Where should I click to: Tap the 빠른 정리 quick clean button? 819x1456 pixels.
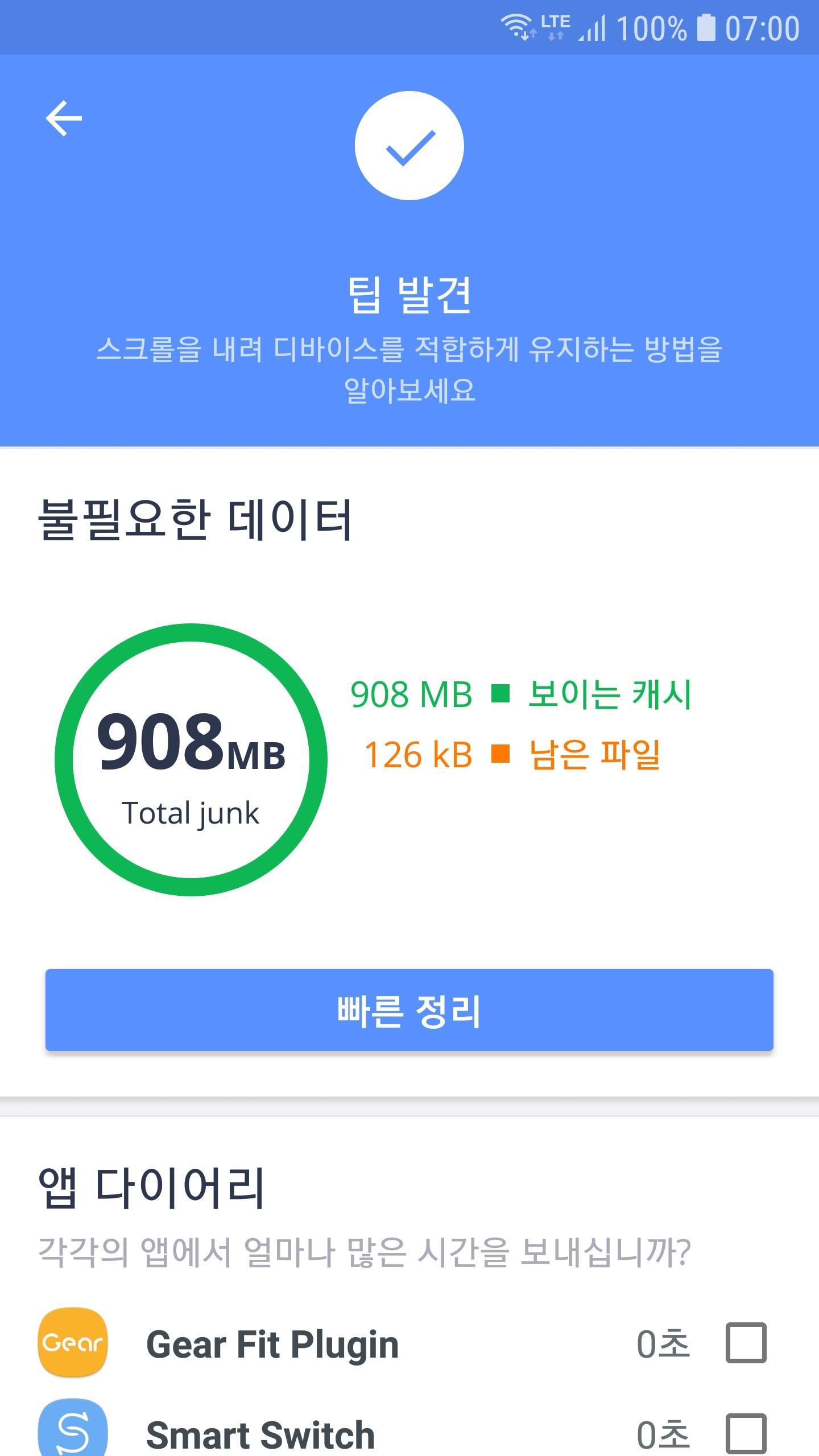[409, 1010]
